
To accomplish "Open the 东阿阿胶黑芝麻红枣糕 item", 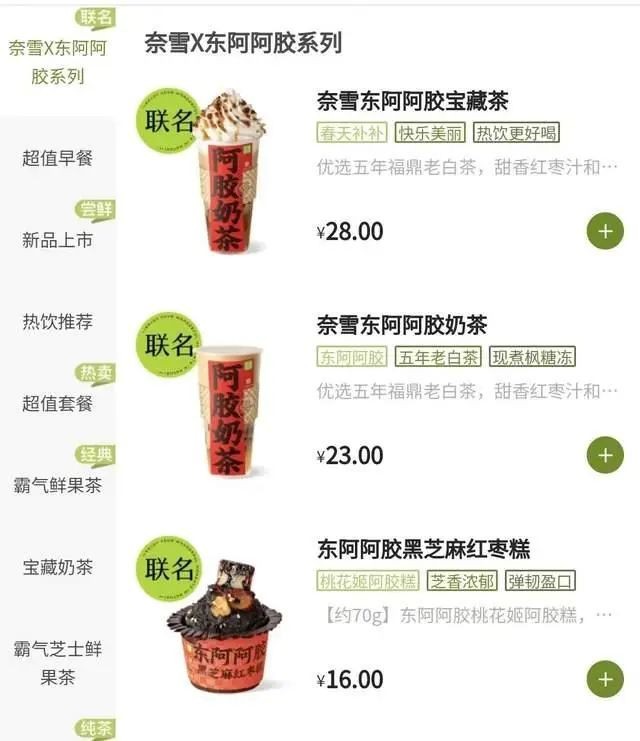I will tap(423, 549).
